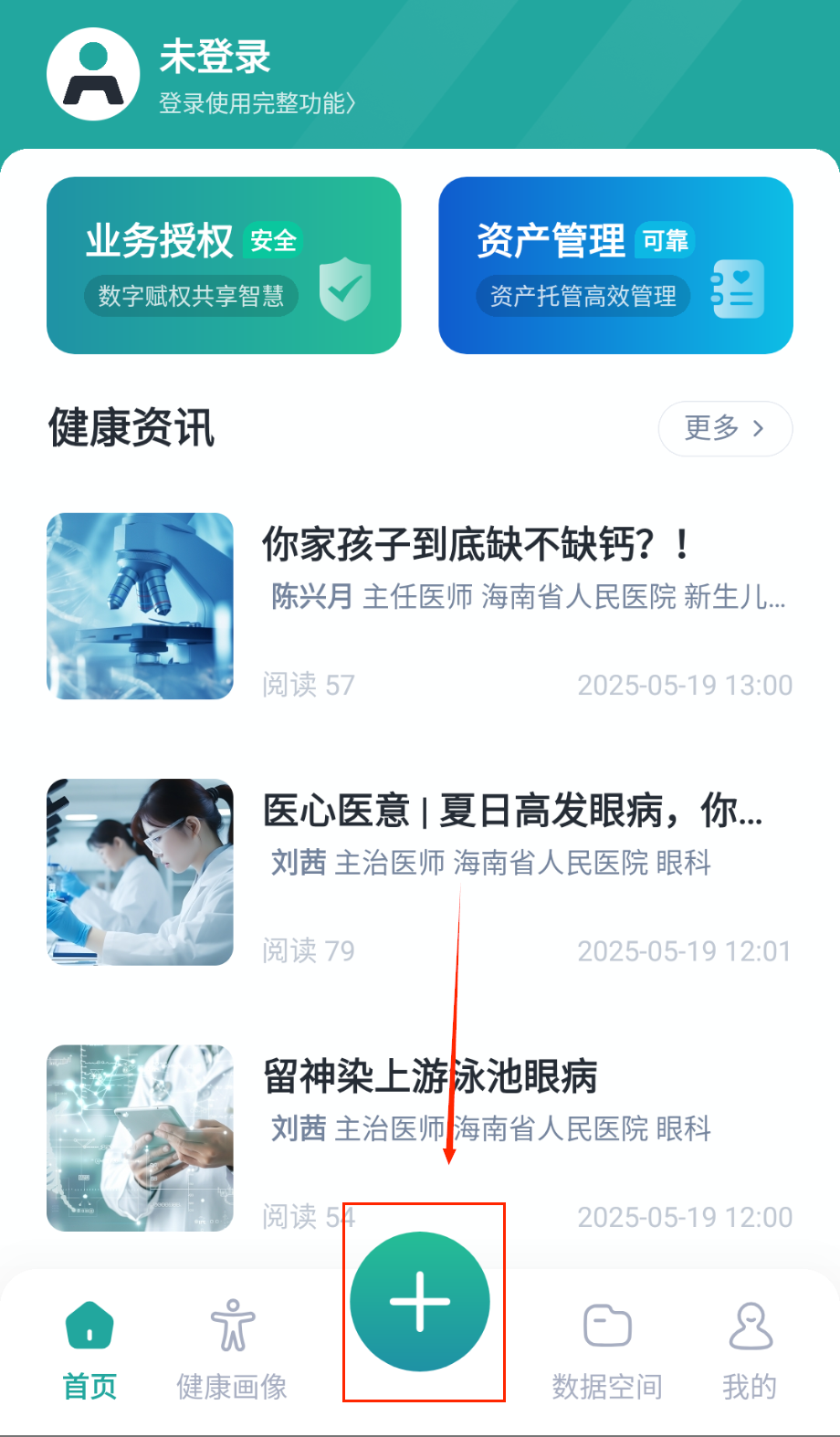
Task: Switch to the 首页 tab
Action: coord(89,1349)
